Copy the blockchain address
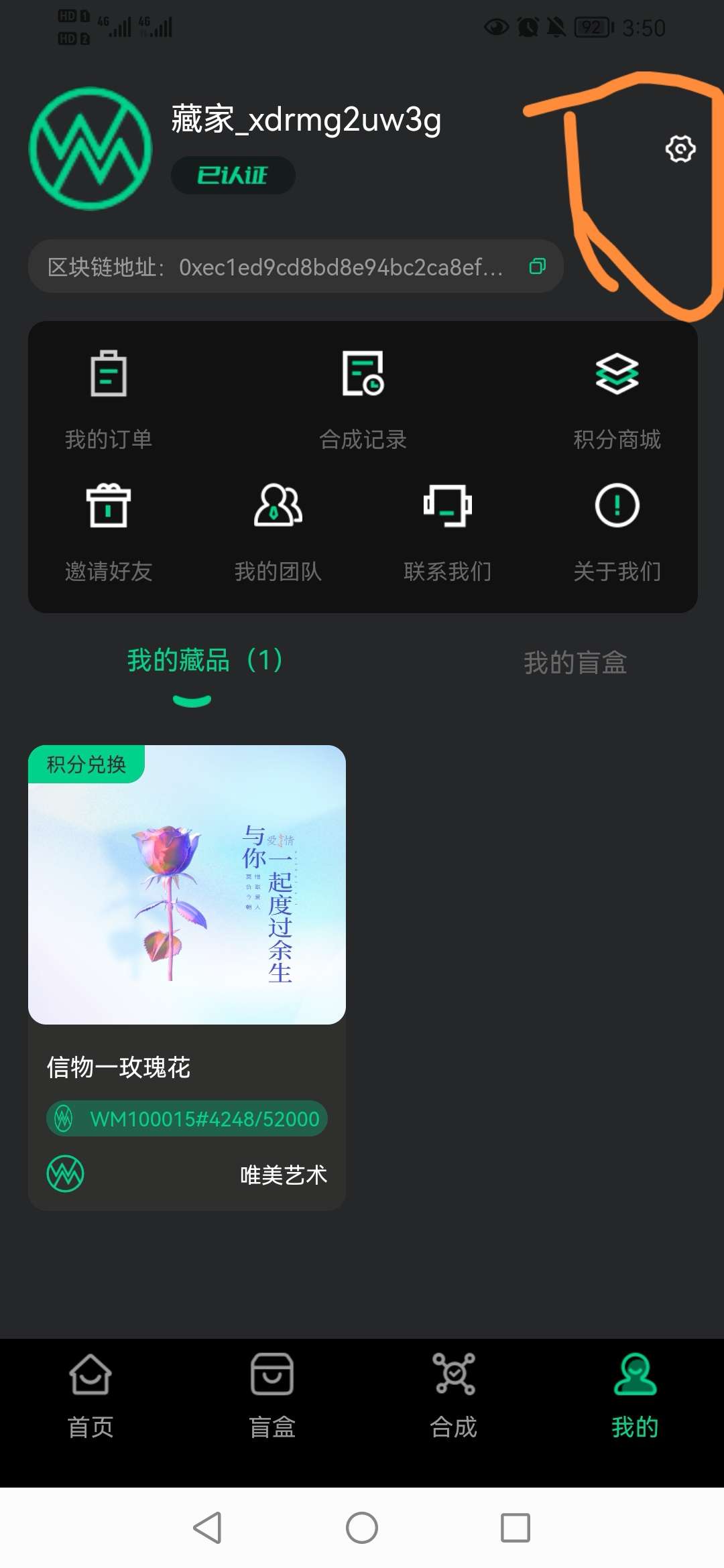 point(537,267)
